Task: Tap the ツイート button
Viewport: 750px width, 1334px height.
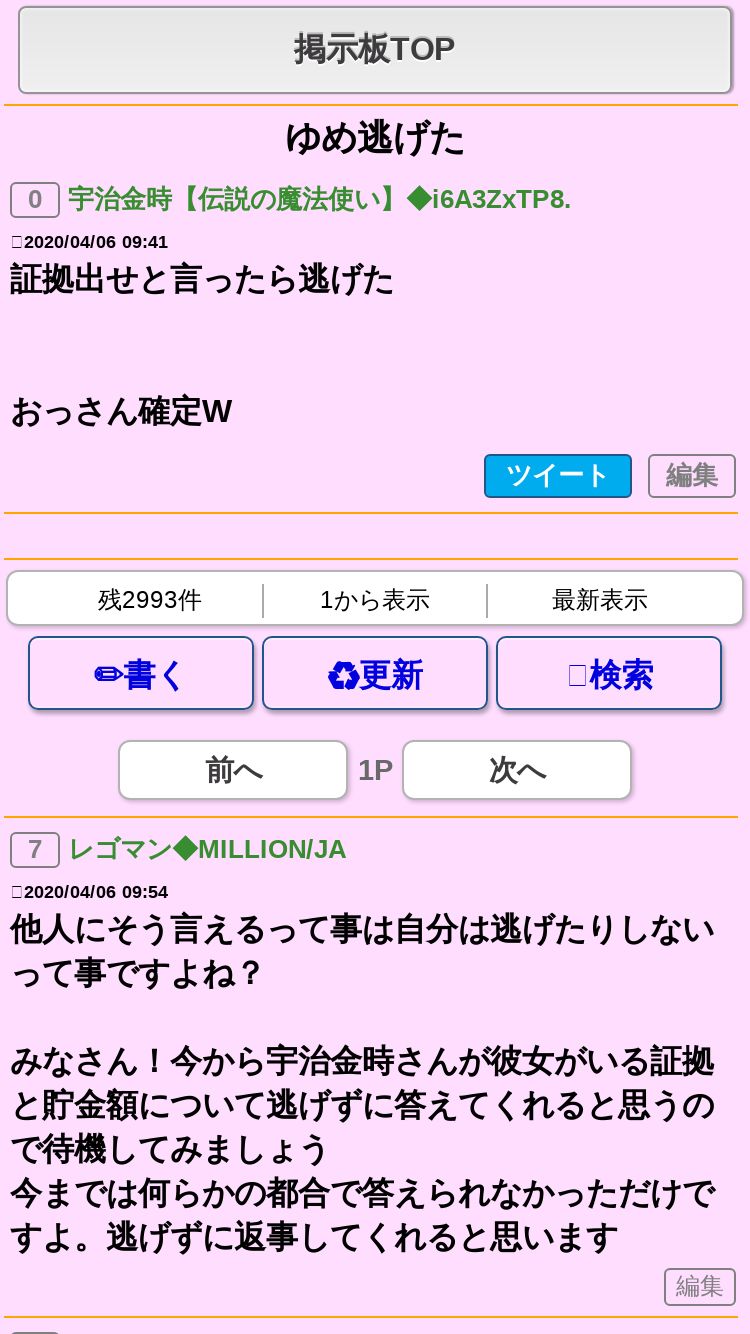Action: pos(558,476)
